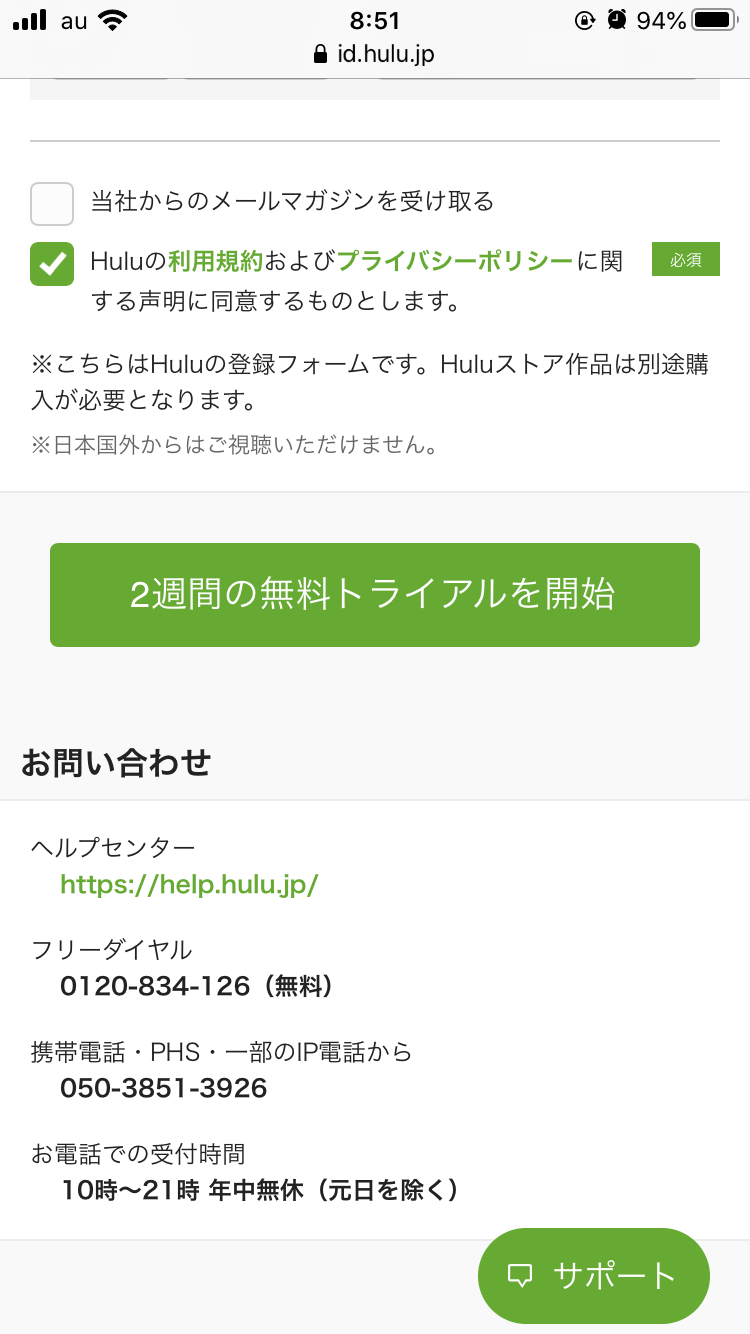Uncheck the terms agreement checkbox
750x1334 pixels.
click(x=52, y=263)
